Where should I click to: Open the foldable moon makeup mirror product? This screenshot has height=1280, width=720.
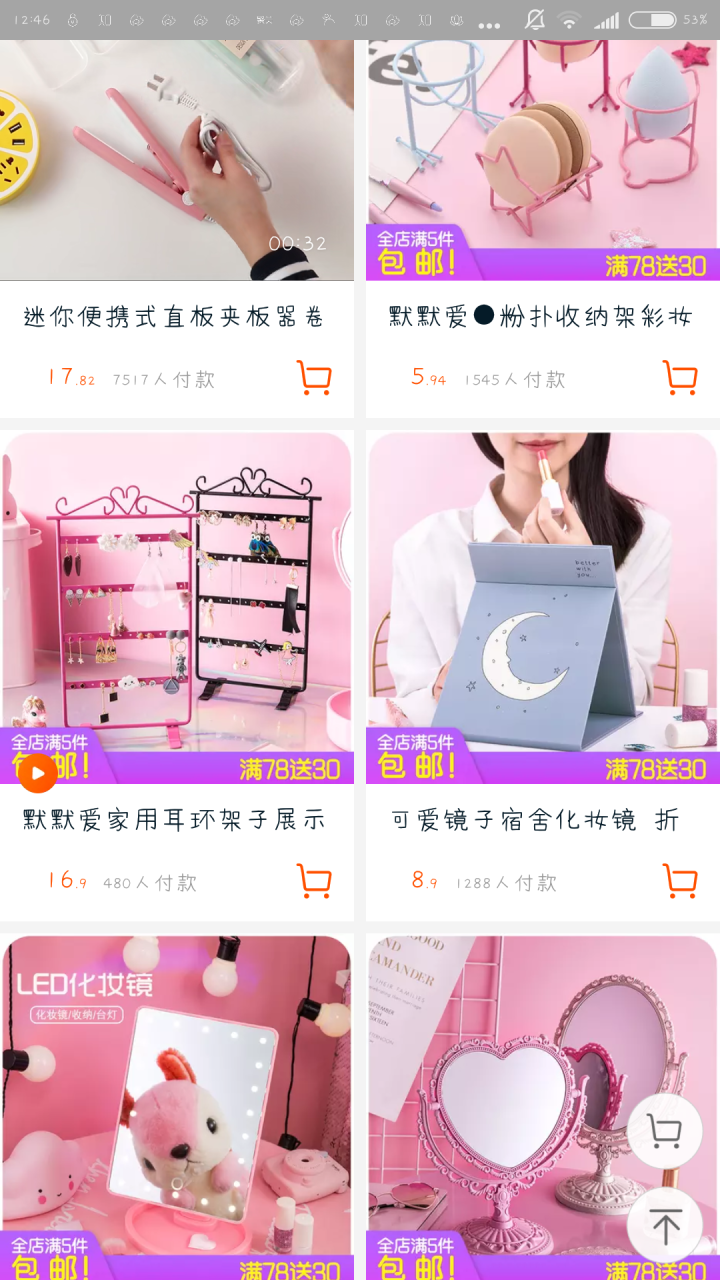[542, 600]
